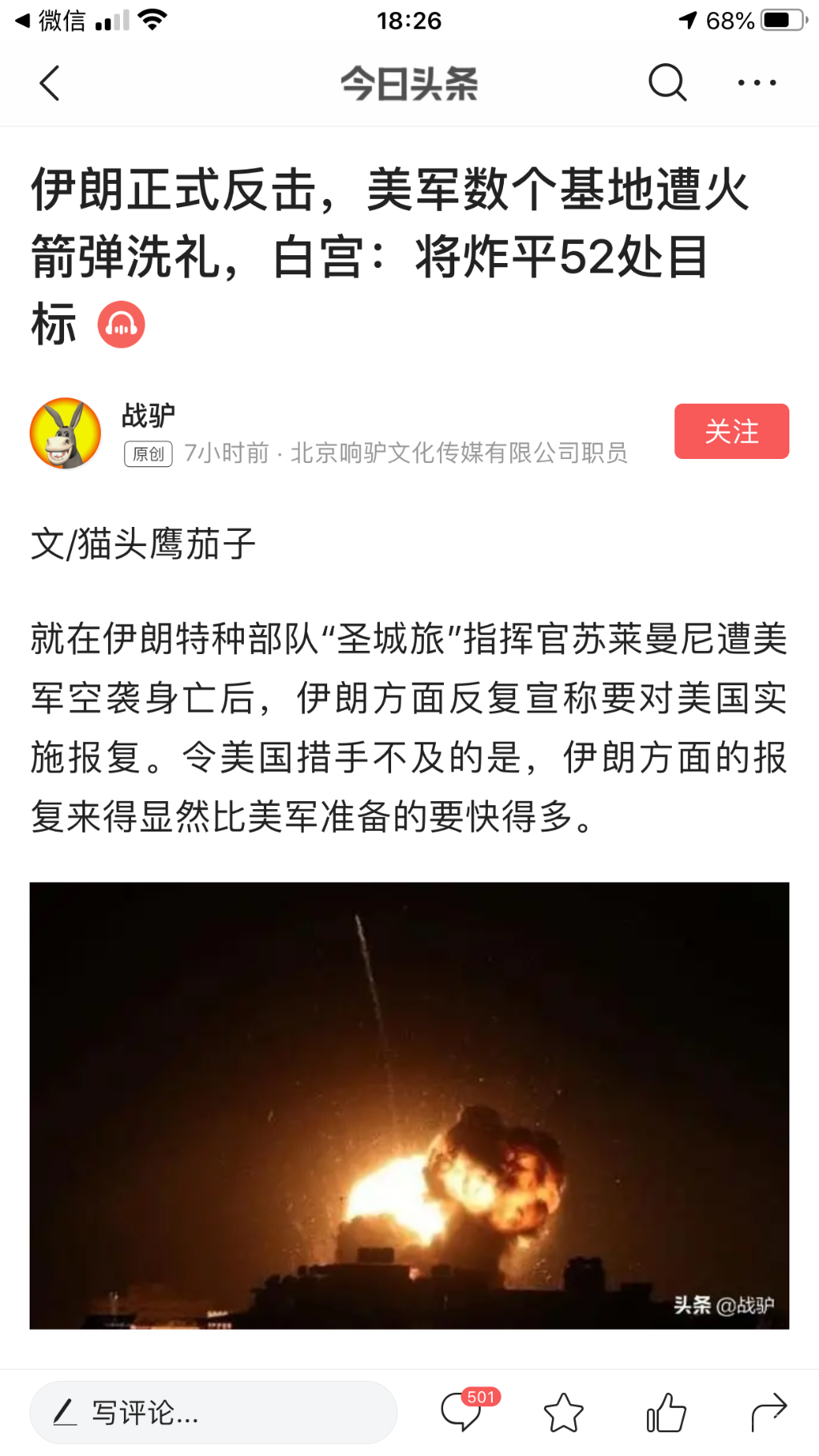Like the article with thumbs-up icon
819x1456 pixels.
666,1412
